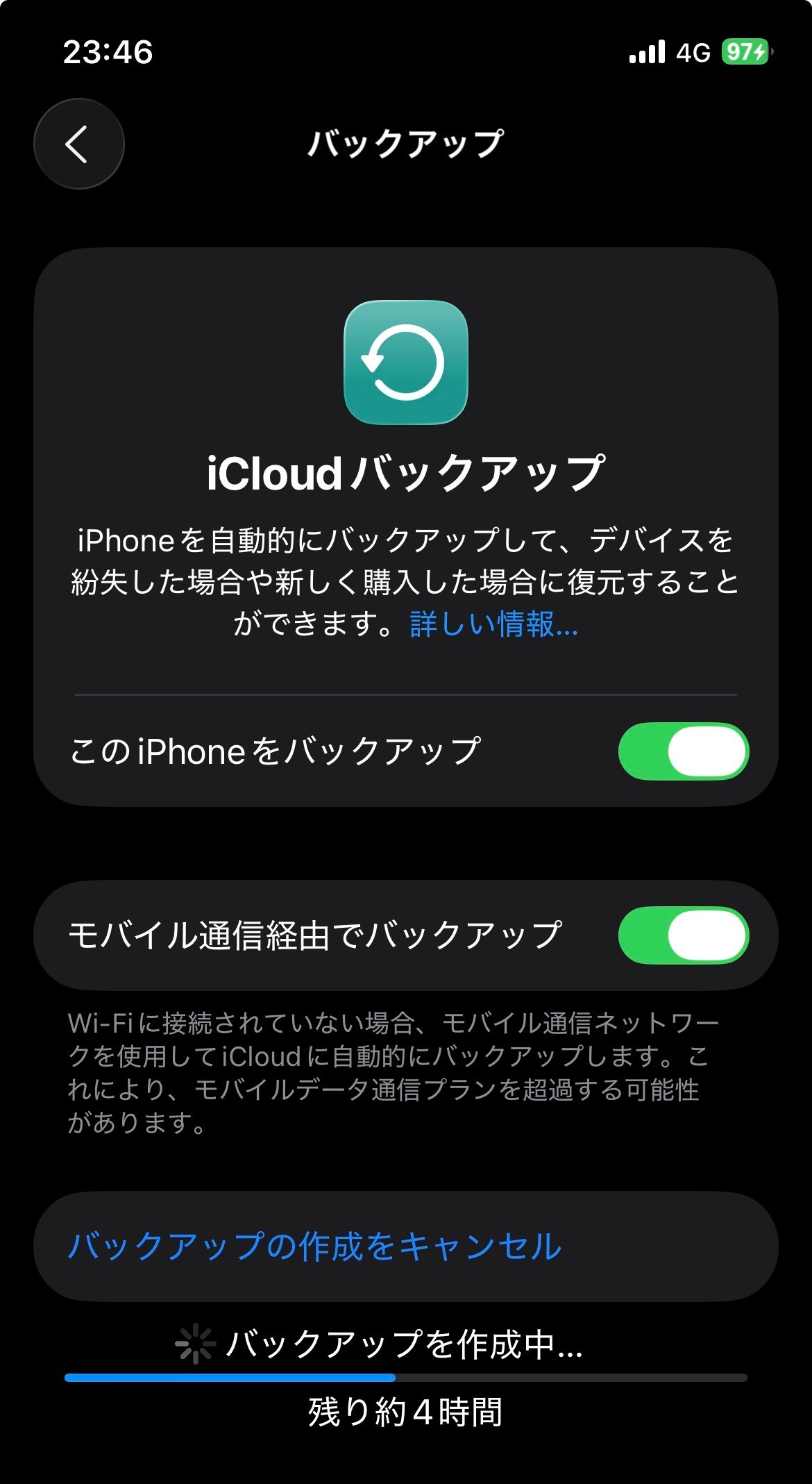Go back from the バックアップ screen

[x=79, y=144]
